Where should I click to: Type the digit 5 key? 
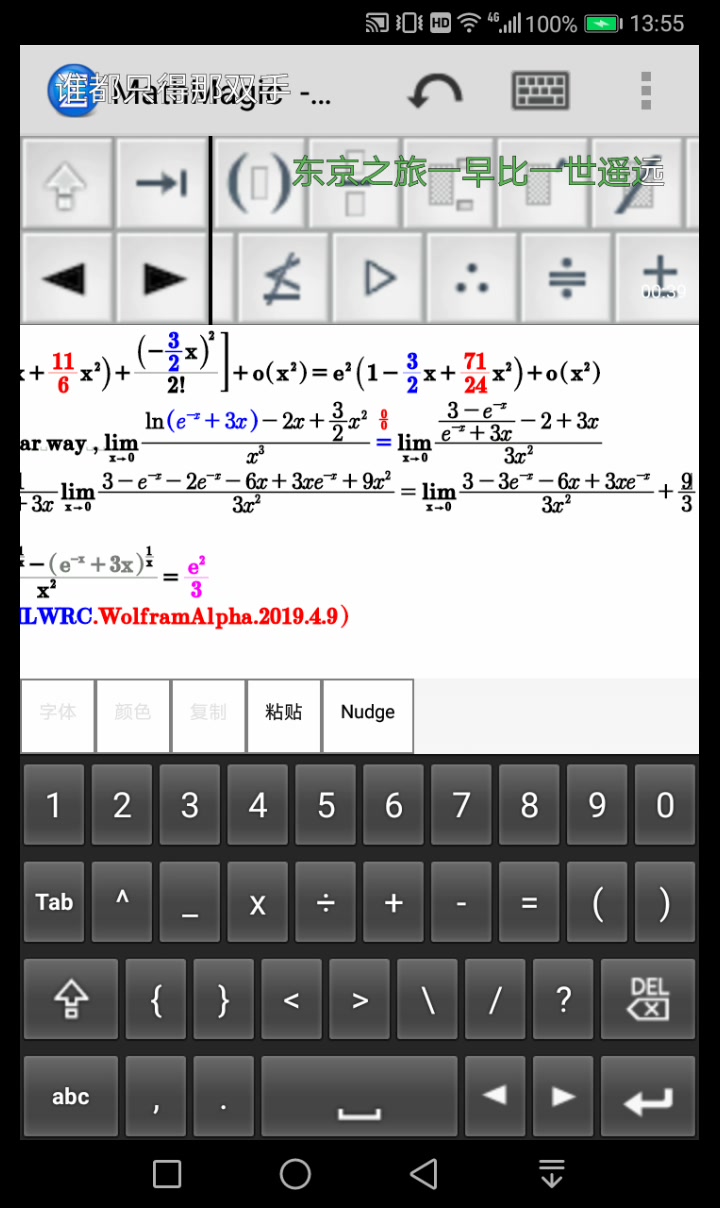(326, 806)
